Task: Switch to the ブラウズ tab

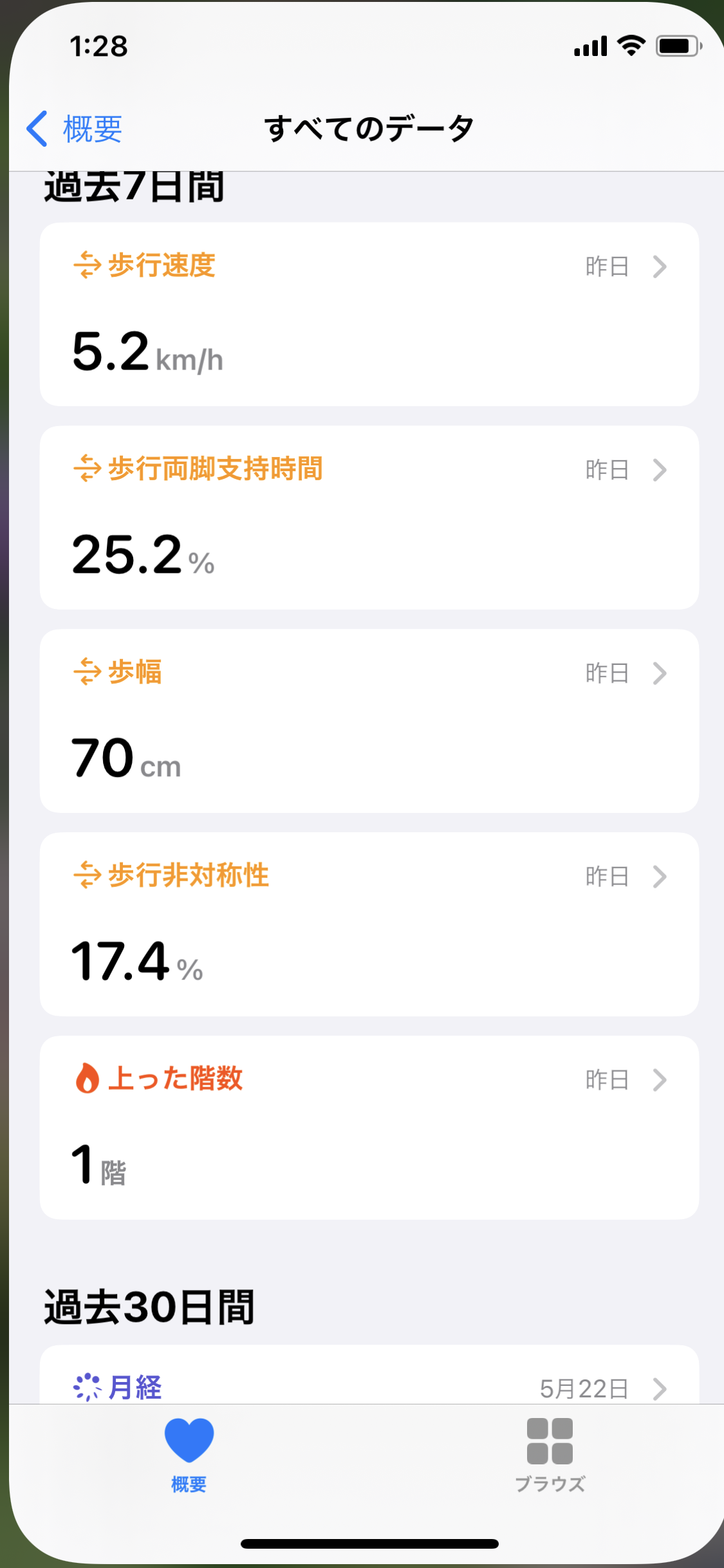Action: pos(550,1456)
